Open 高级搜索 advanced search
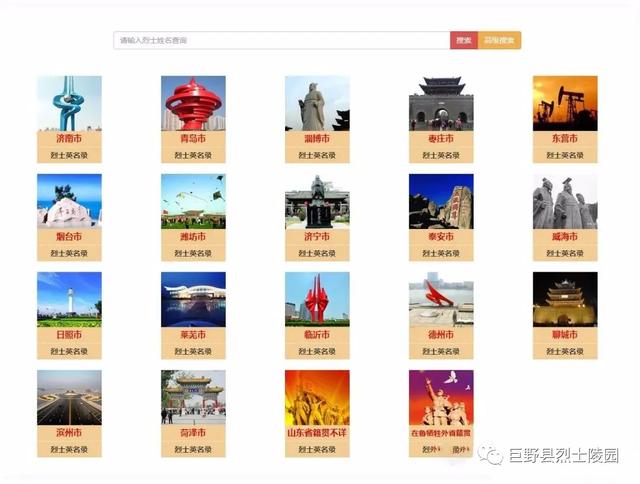 click(x=499, y=40)
